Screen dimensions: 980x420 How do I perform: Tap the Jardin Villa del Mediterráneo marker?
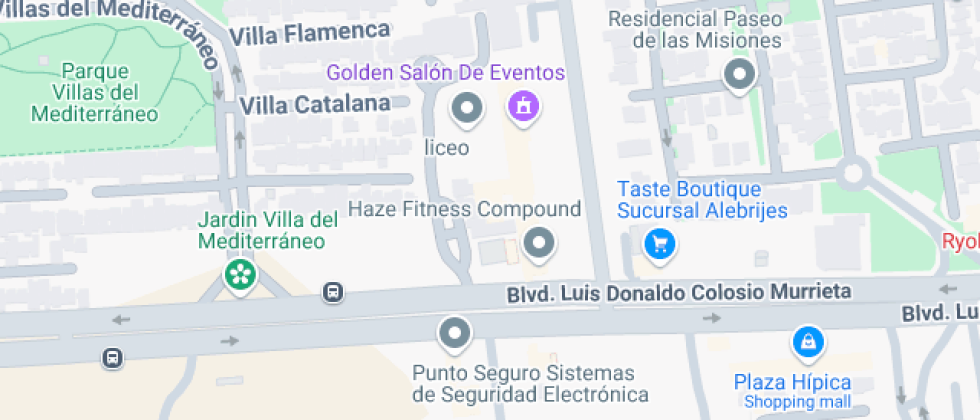click(241, 276)
